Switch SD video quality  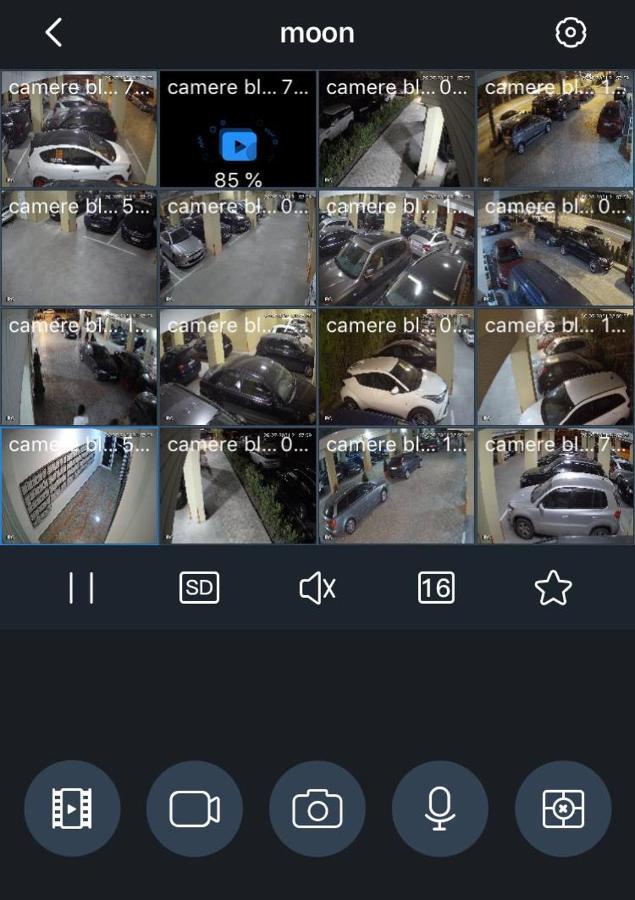tap(199, 588)
